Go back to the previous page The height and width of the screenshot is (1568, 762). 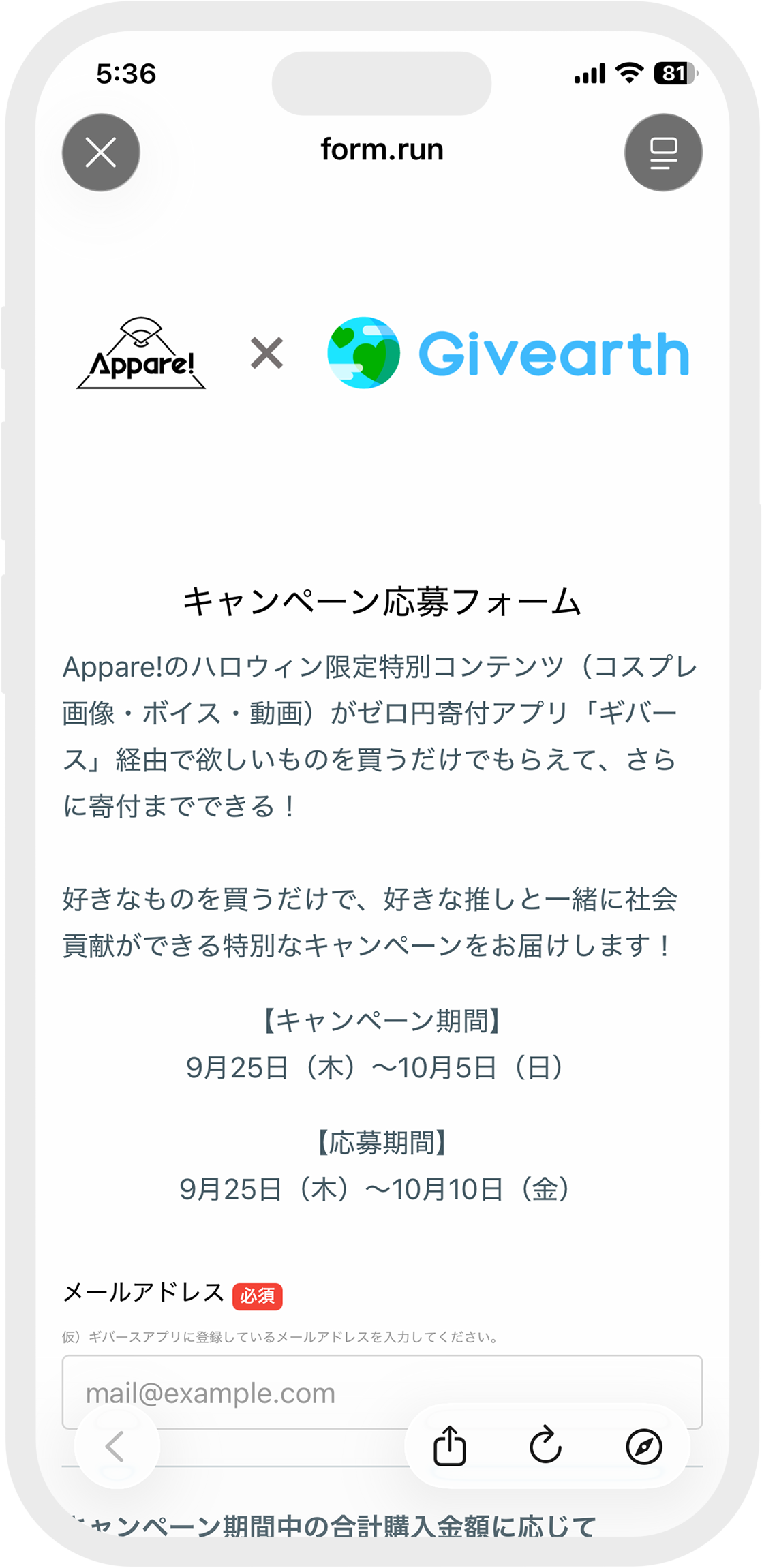116,1446
